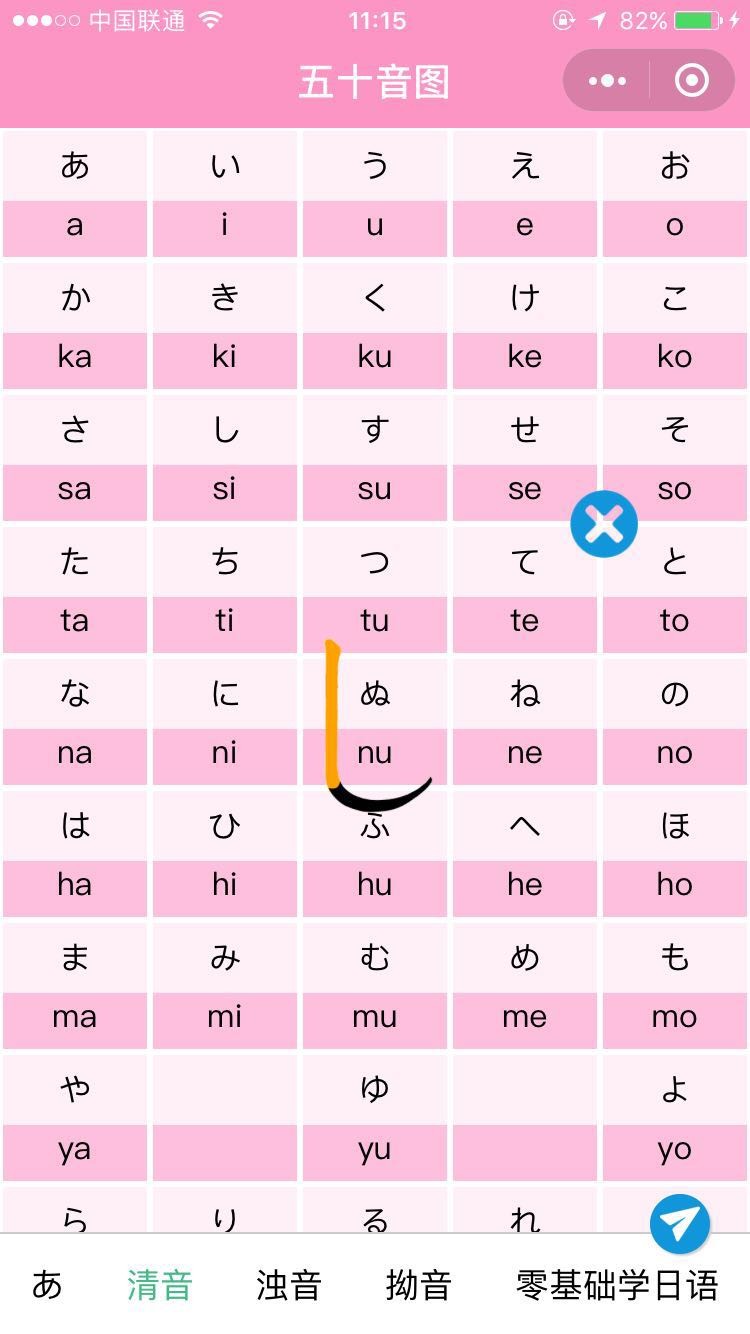Switch to the あ tab
This screenshot has height=1334, width=750.
pos(47,1285)
